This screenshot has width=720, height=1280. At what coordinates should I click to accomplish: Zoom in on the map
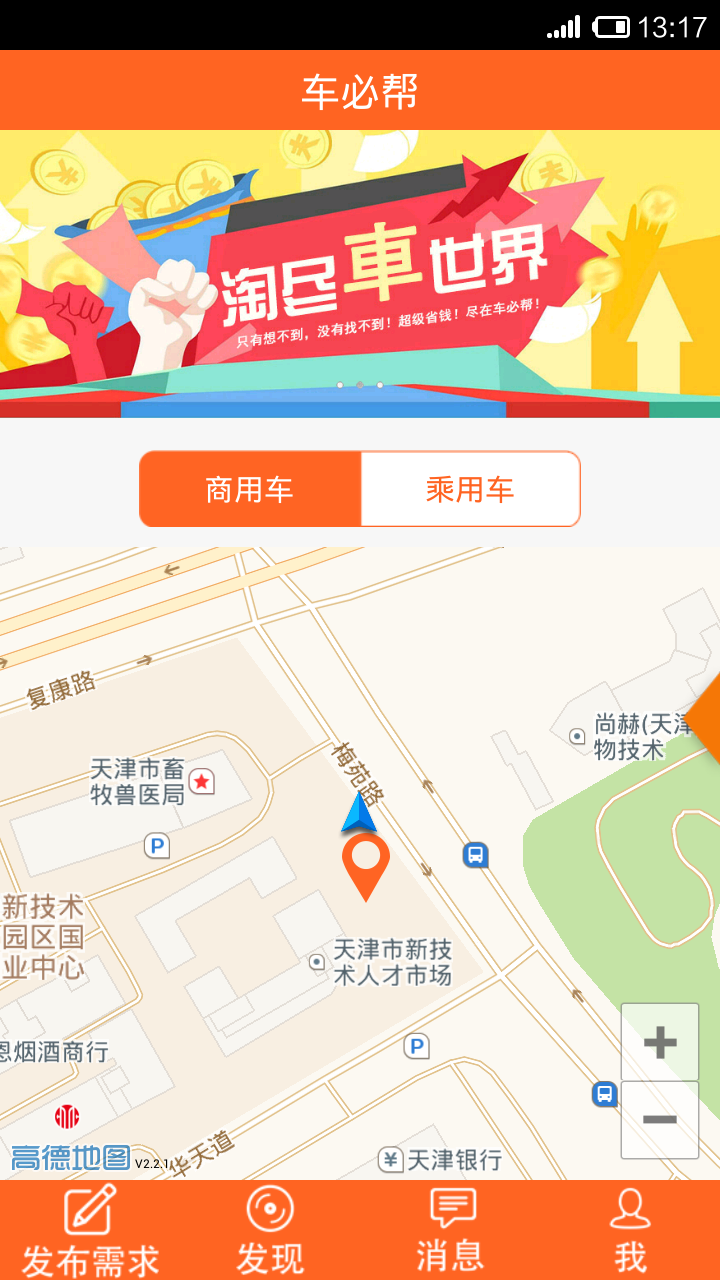[x=660, y=1042]
